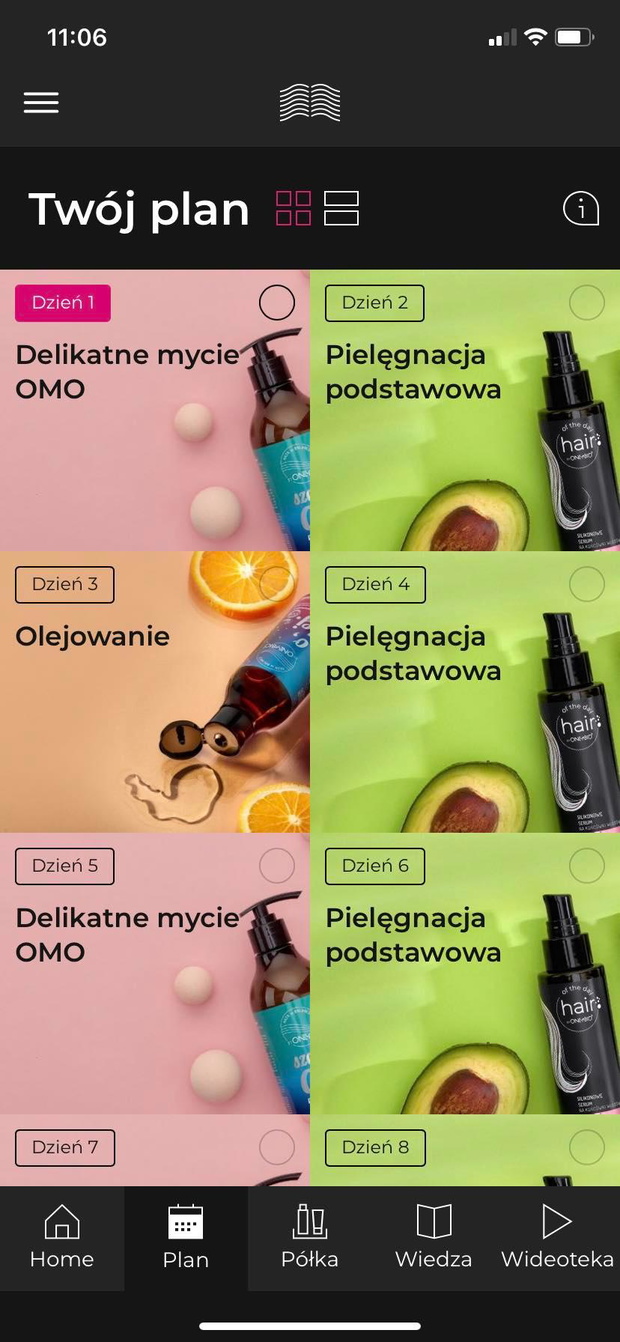Mark Dzień 1 as completed
This screenshot has height=1342, width=620.
(x=277, y=302)
